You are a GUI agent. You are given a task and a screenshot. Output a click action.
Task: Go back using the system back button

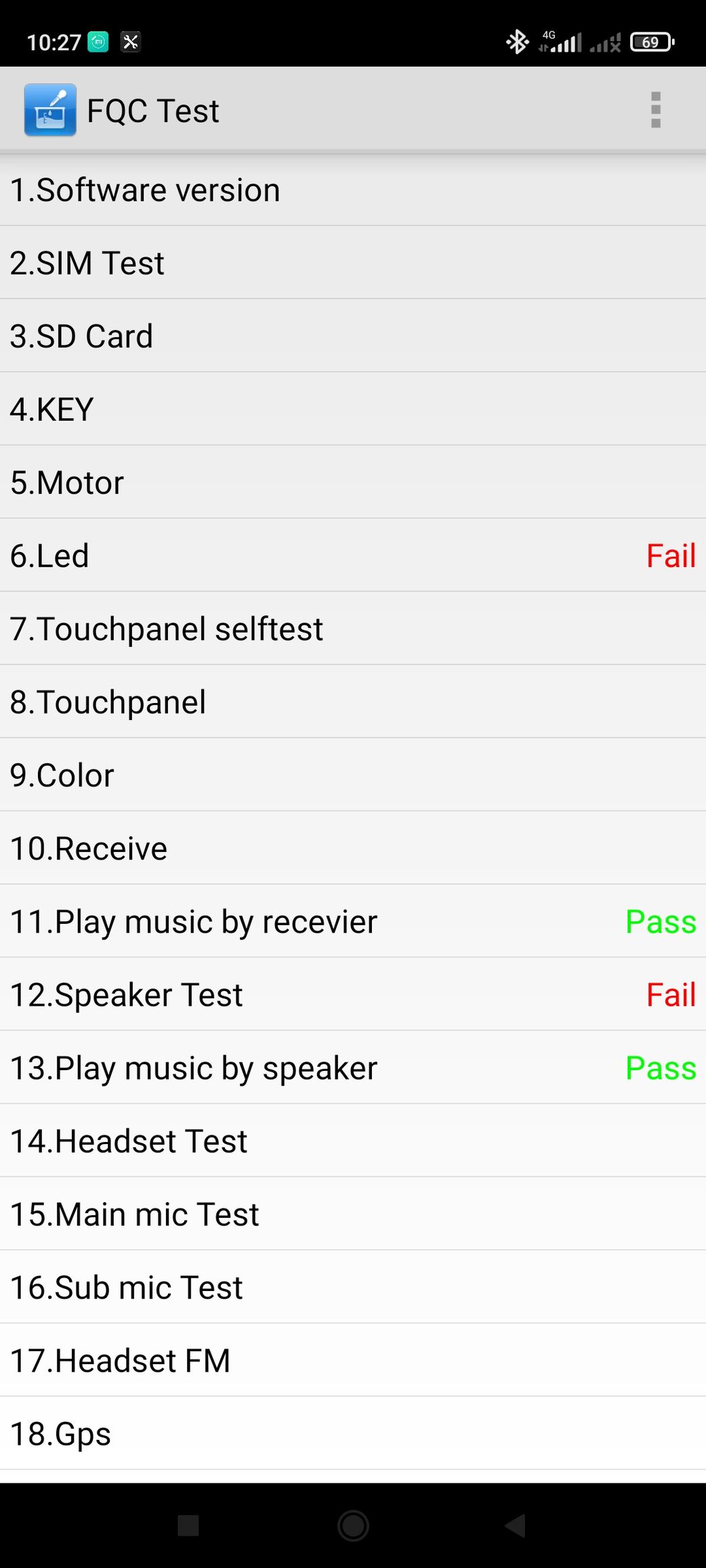point(516,1525)
